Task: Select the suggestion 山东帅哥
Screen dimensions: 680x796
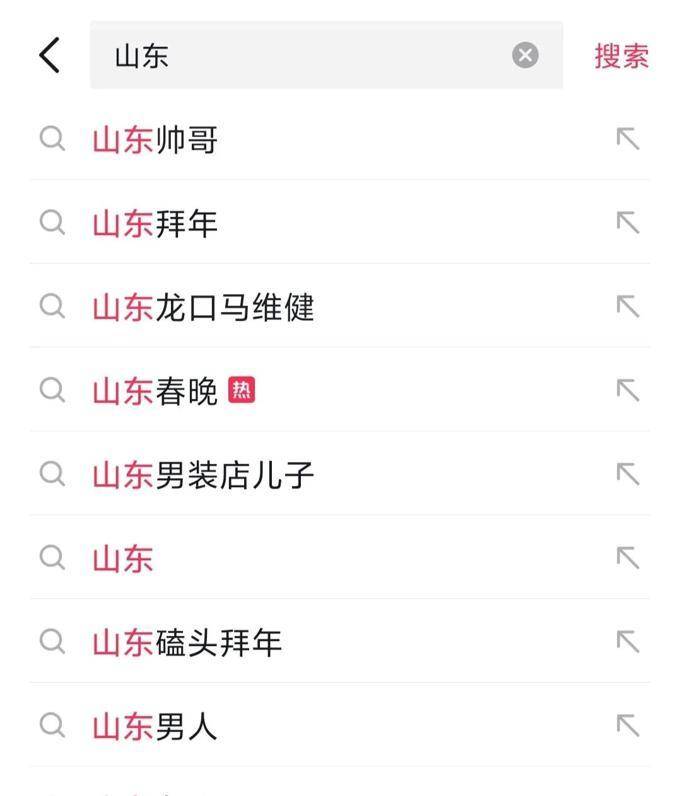Action: pyautogui.click(x=155, y=140)
